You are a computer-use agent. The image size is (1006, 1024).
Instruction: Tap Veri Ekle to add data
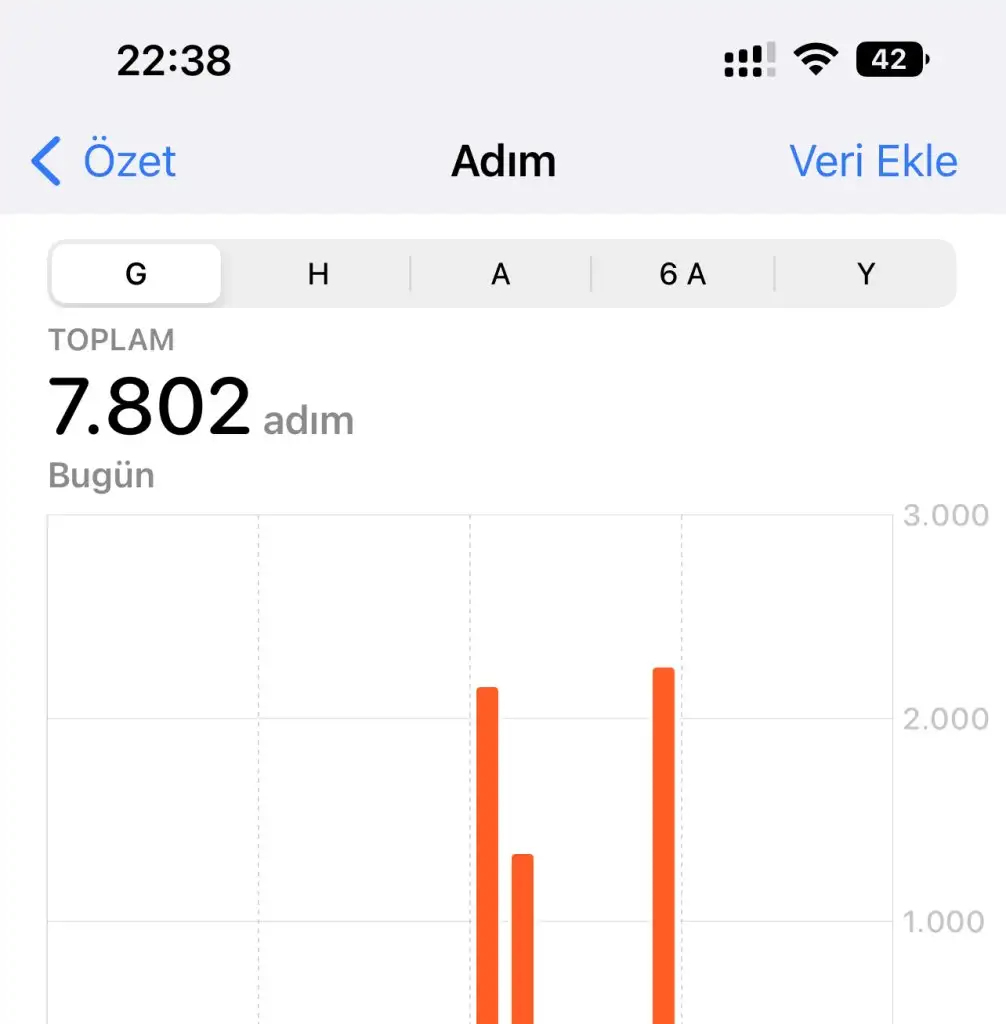tap(873, 161)
